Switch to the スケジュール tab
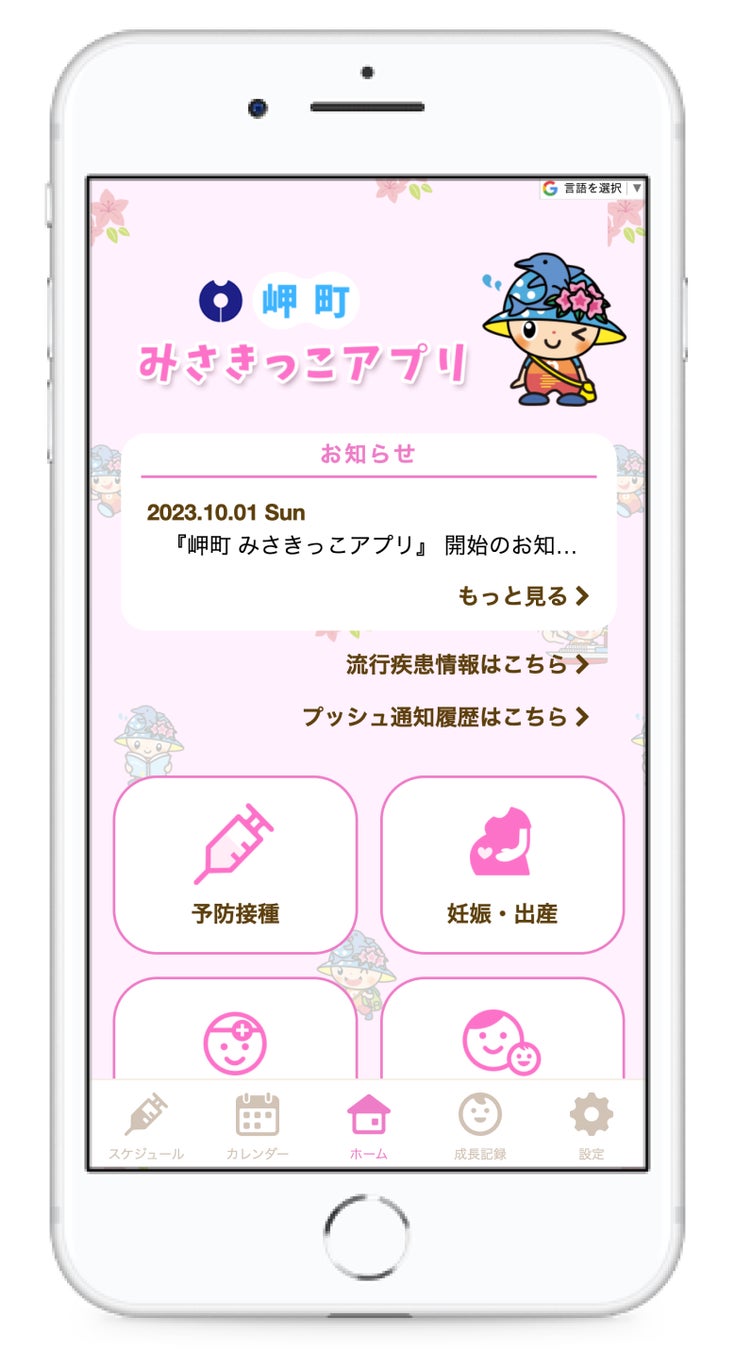 point(146,1126)
